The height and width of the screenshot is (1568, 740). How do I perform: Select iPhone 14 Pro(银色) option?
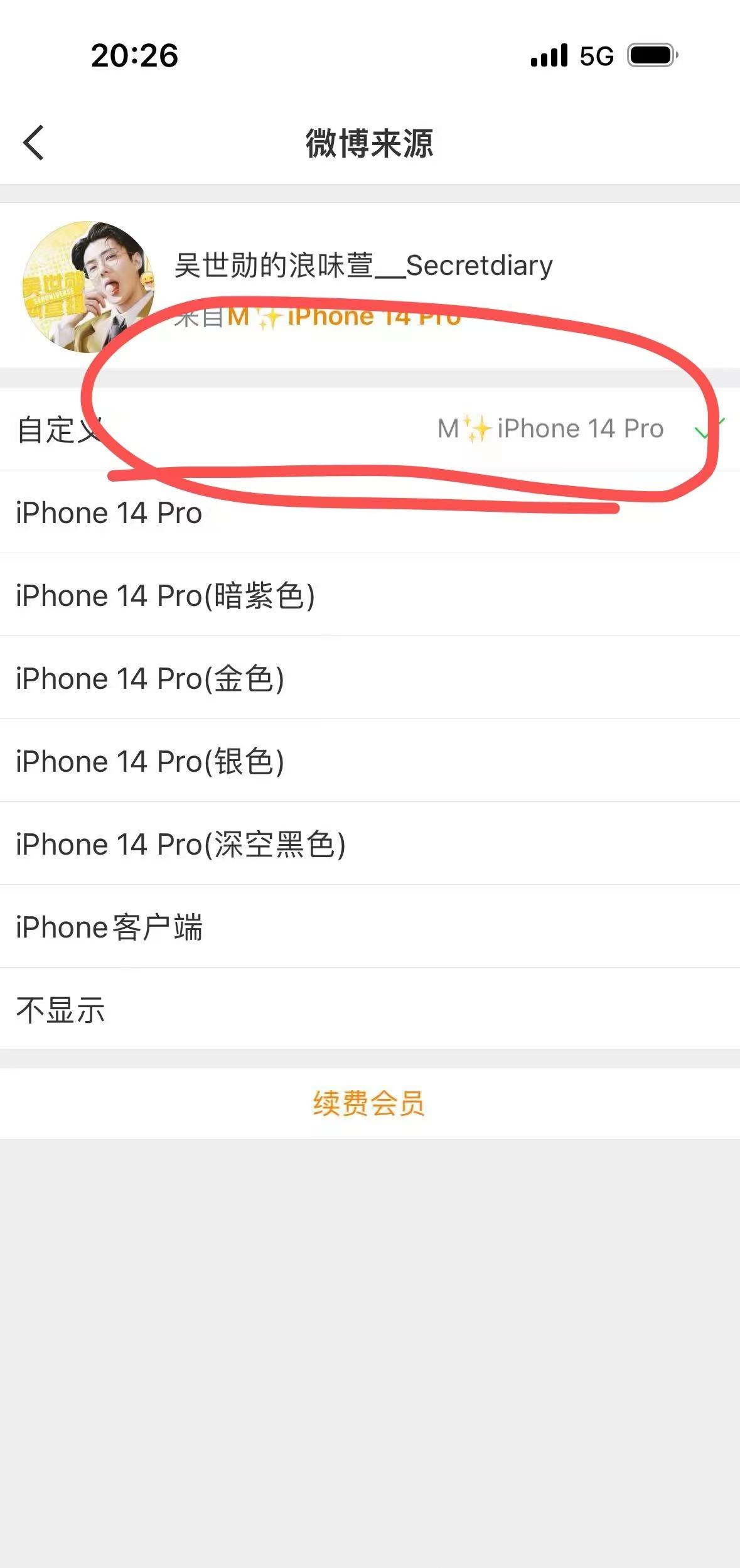(x=370, y=760)
